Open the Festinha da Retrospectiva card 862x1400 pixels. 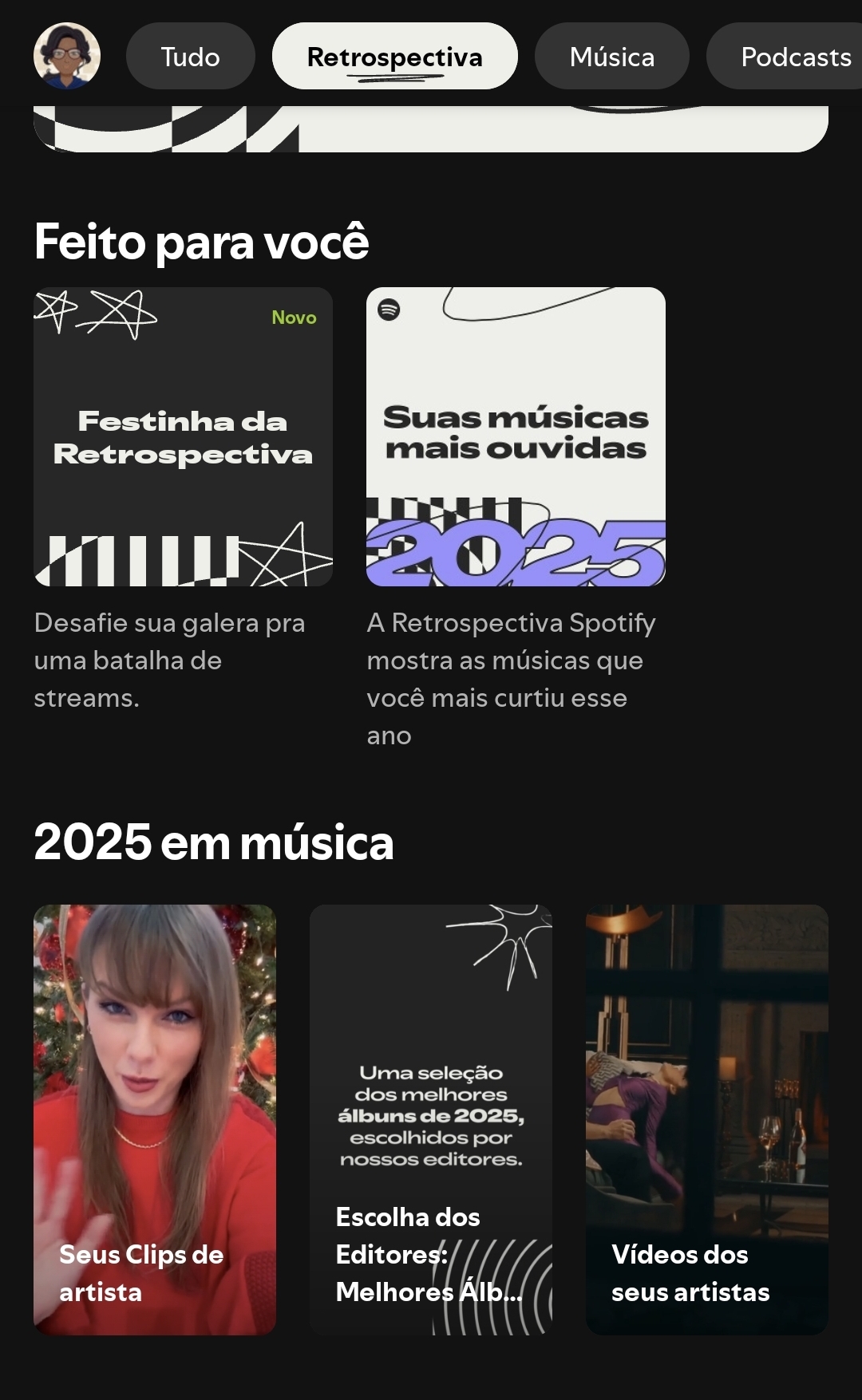183,436
